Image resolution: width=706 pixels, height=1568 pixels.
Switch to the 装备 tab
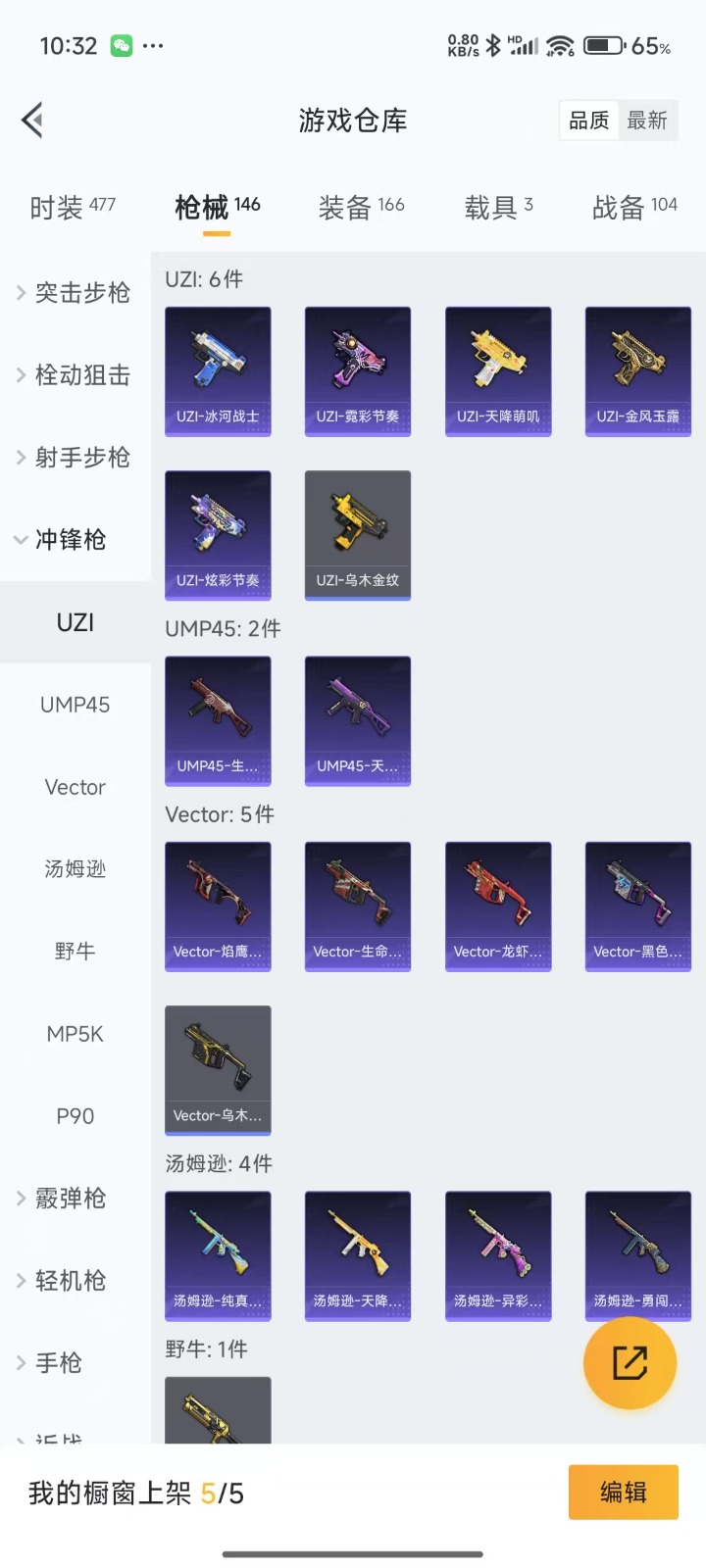(361, 207)
